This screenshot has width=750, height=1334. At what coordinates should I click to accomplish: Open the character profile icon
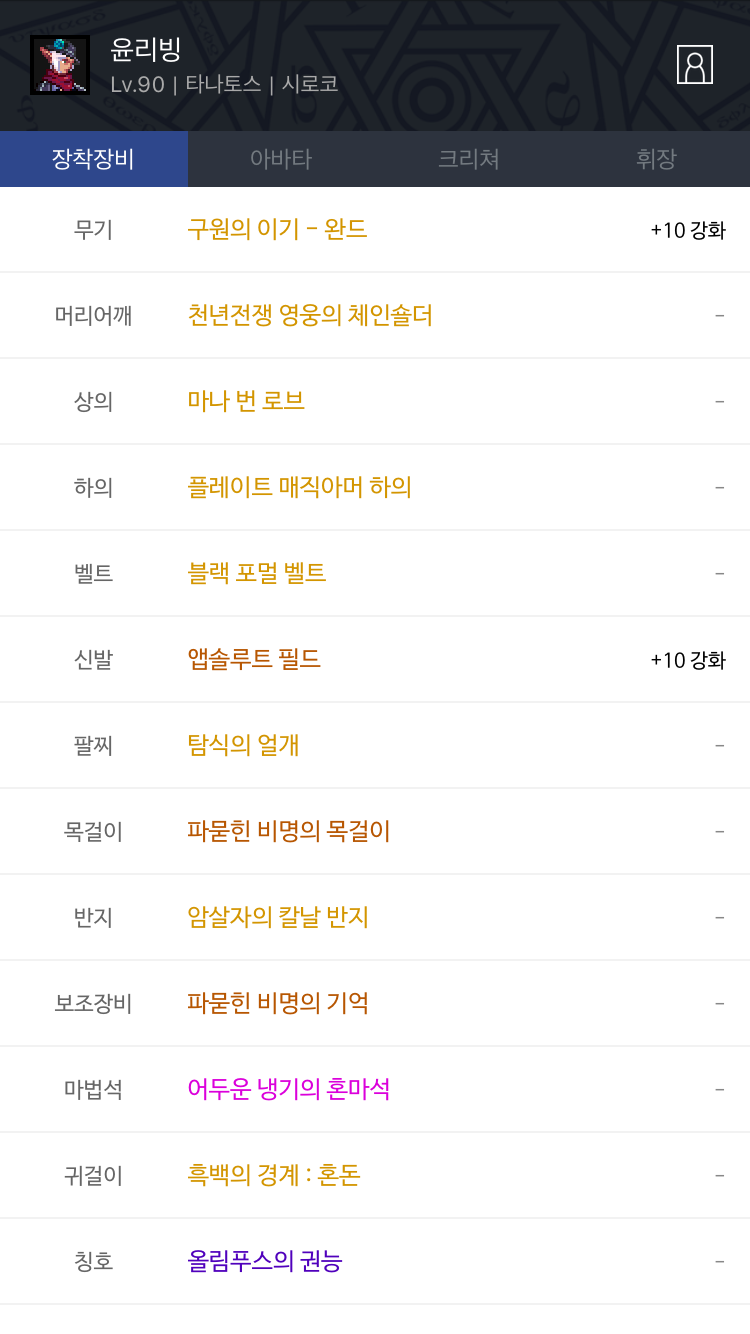click(694, 64)
